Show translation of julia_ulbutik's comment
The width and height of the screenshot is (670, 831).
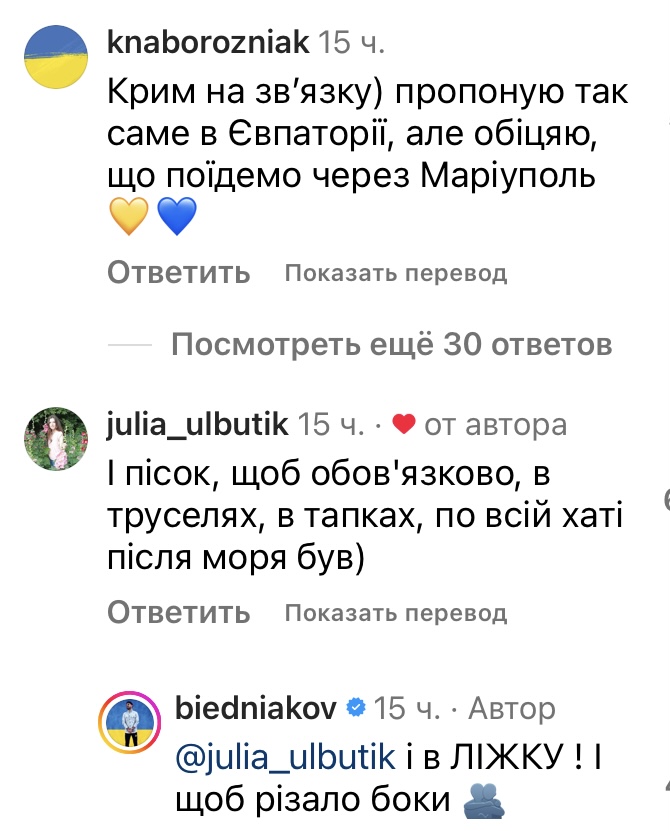pos(396,612)
